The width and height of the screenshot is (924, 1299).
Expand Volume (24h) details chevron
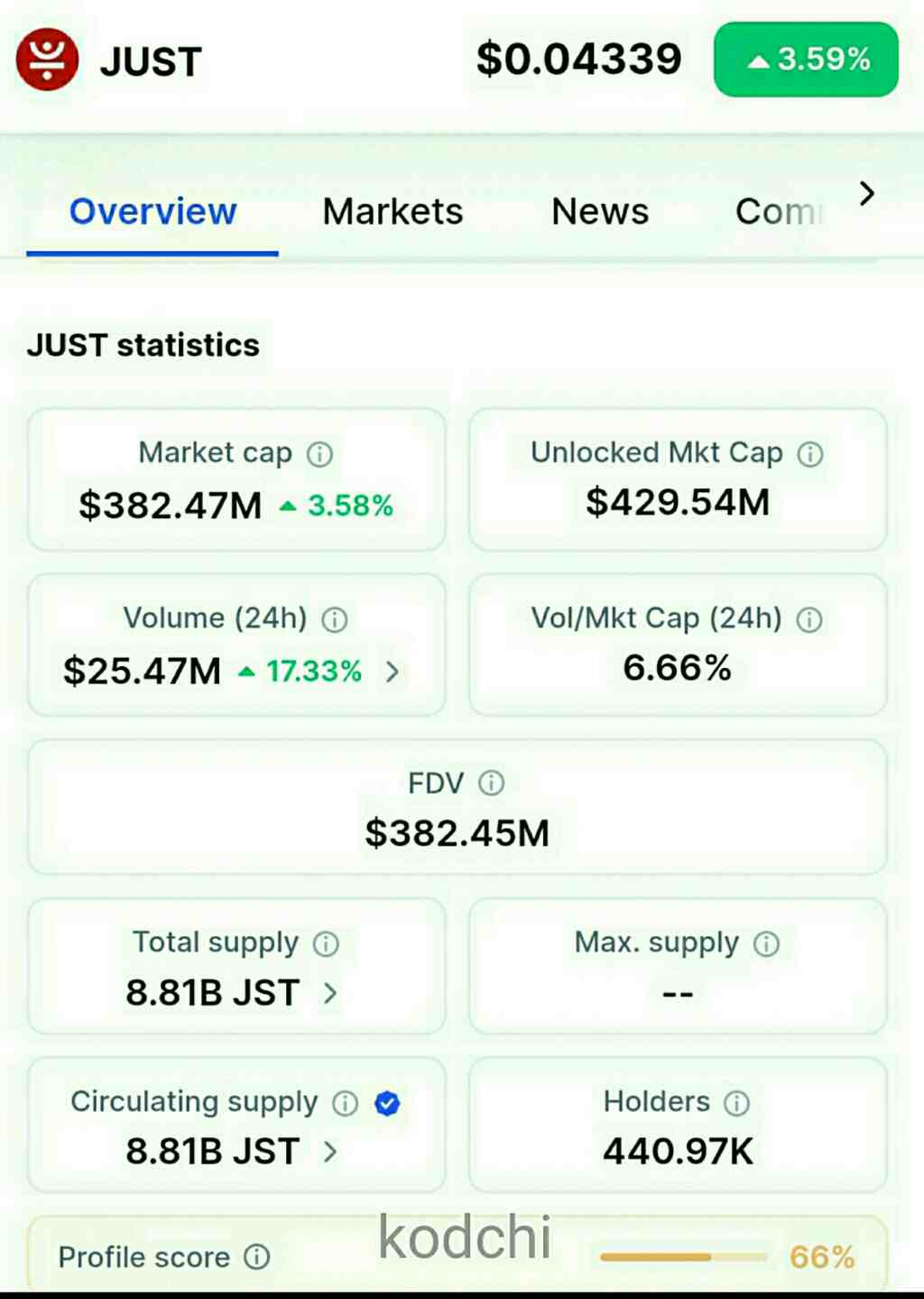pos(393,672)
